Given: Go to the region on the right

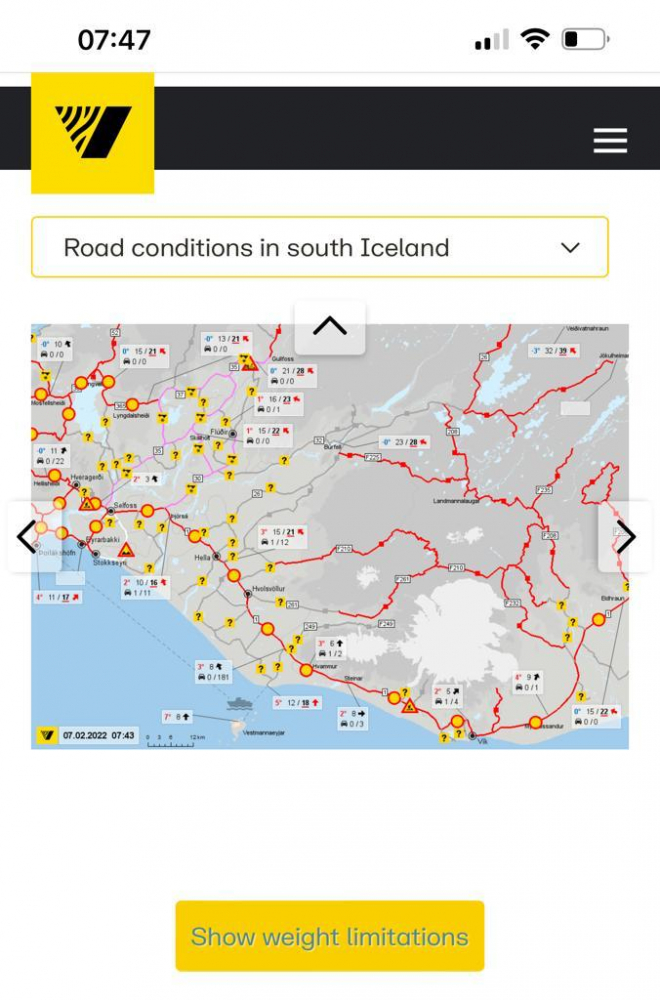Looking at the screenshot, I should click(x=626, y=537).
